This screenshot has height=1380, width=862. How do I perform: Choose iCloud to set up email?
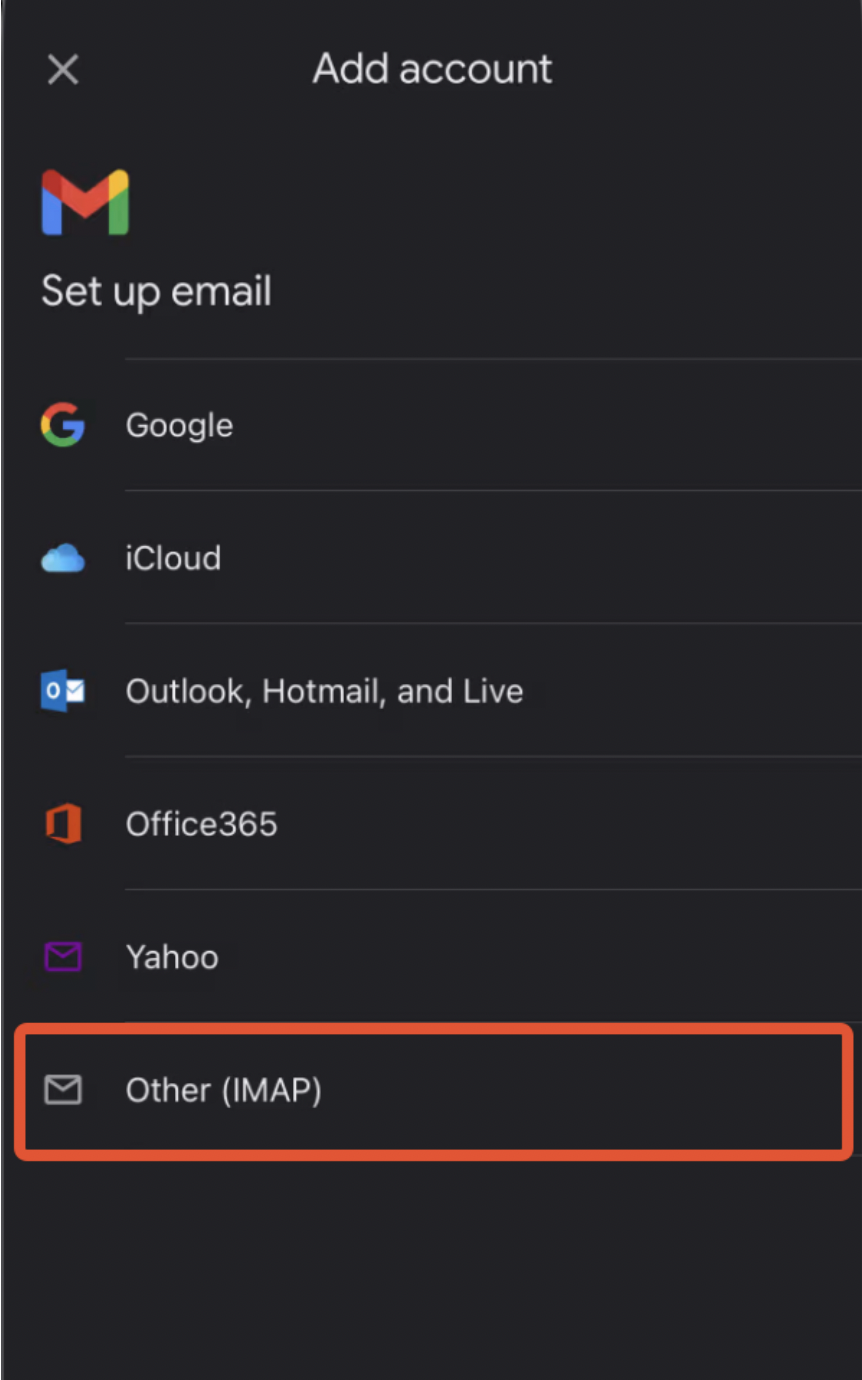pyautogui.click(x=431, y=557)
